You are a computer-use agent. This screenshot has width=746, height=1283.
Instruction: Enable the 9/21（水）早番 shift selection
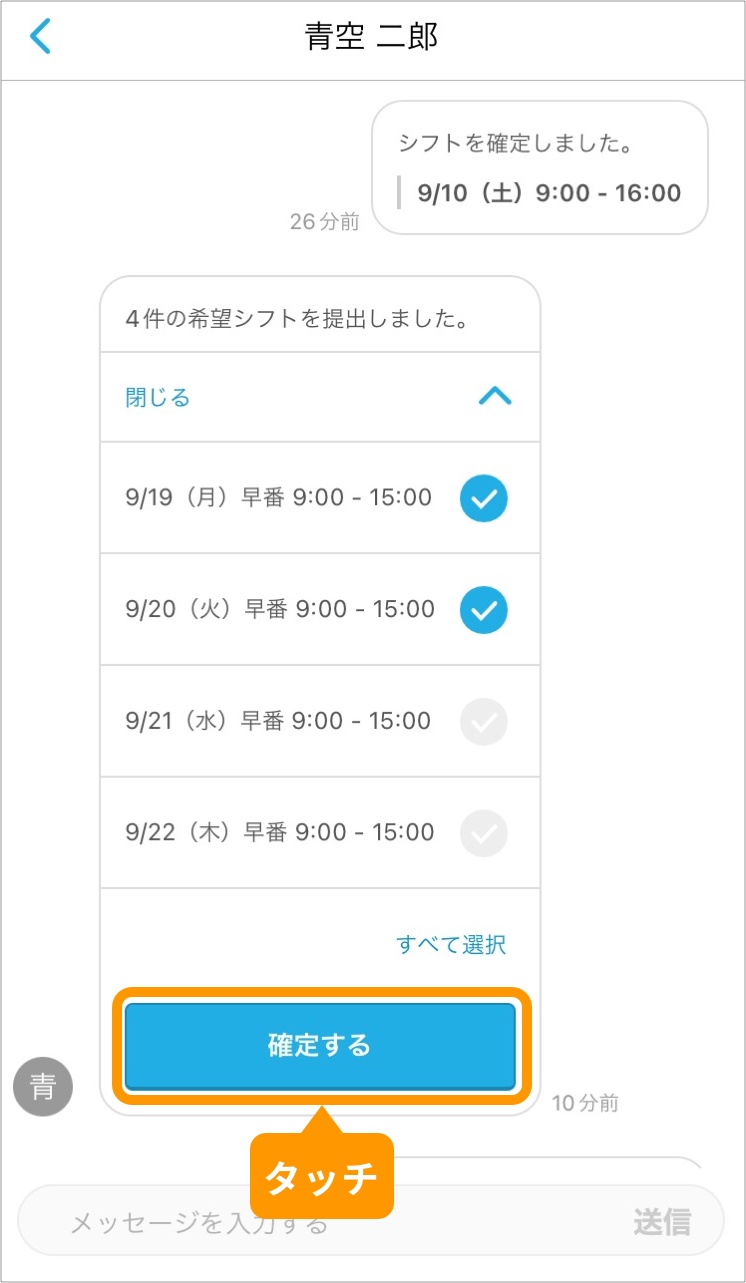483,721
